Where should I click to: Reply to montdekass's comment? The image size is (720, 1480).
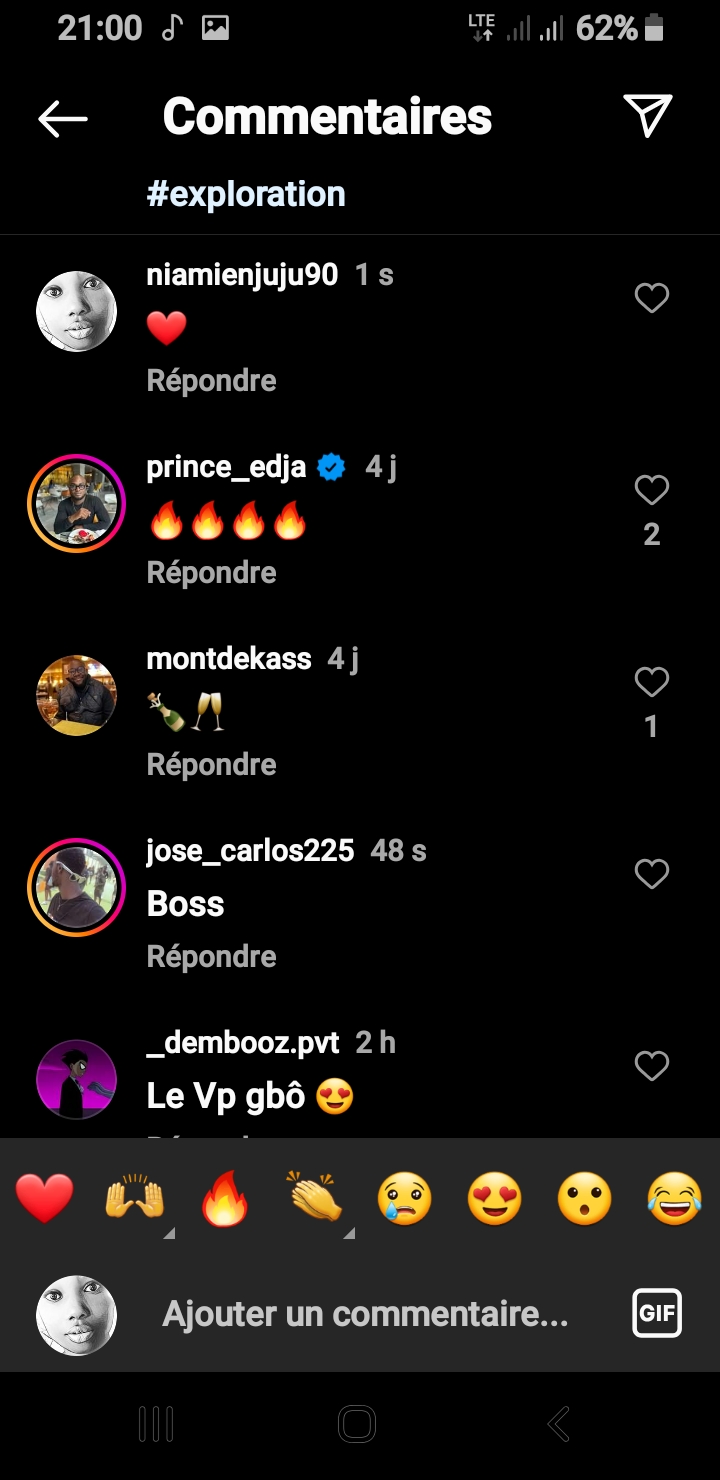(x=211, y=765)
